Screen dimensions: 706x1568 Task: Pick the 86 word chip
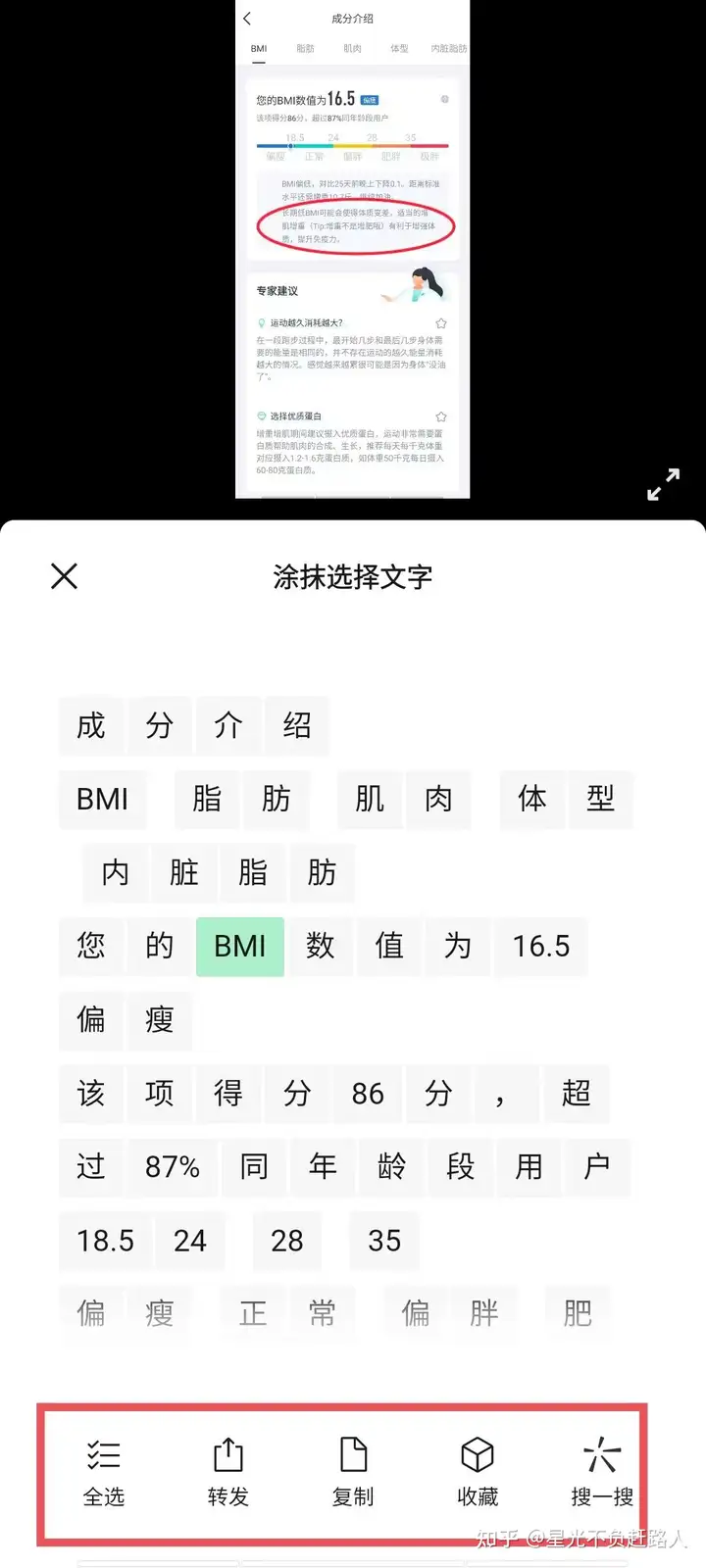pos(368,1094)
